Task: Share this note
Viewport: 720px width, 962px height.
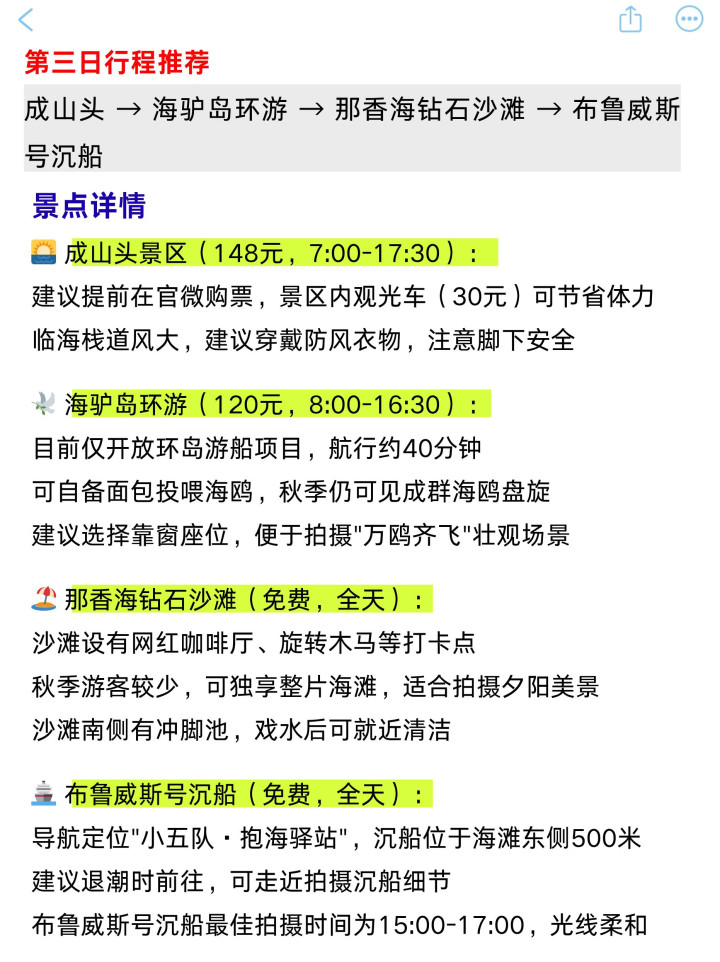Action: click(x=630, y=18)
